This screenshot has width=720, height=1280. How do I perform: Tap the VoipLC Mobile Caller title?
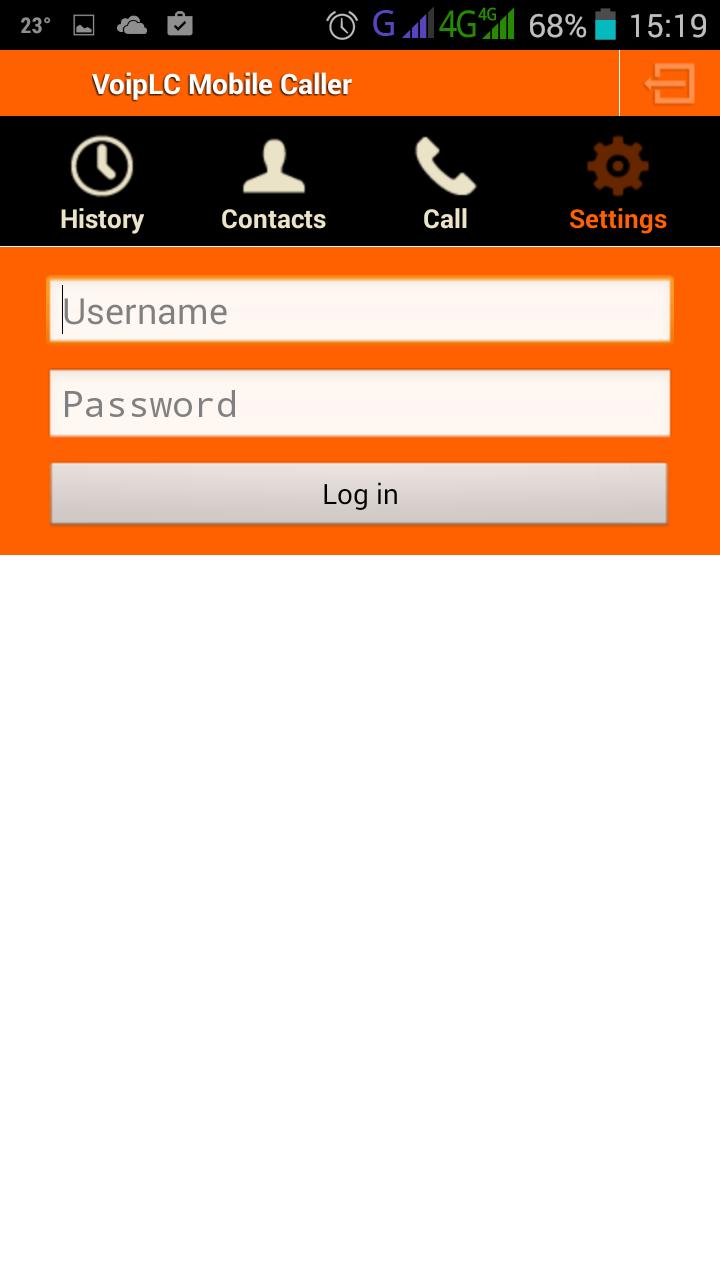coord(222,84)
